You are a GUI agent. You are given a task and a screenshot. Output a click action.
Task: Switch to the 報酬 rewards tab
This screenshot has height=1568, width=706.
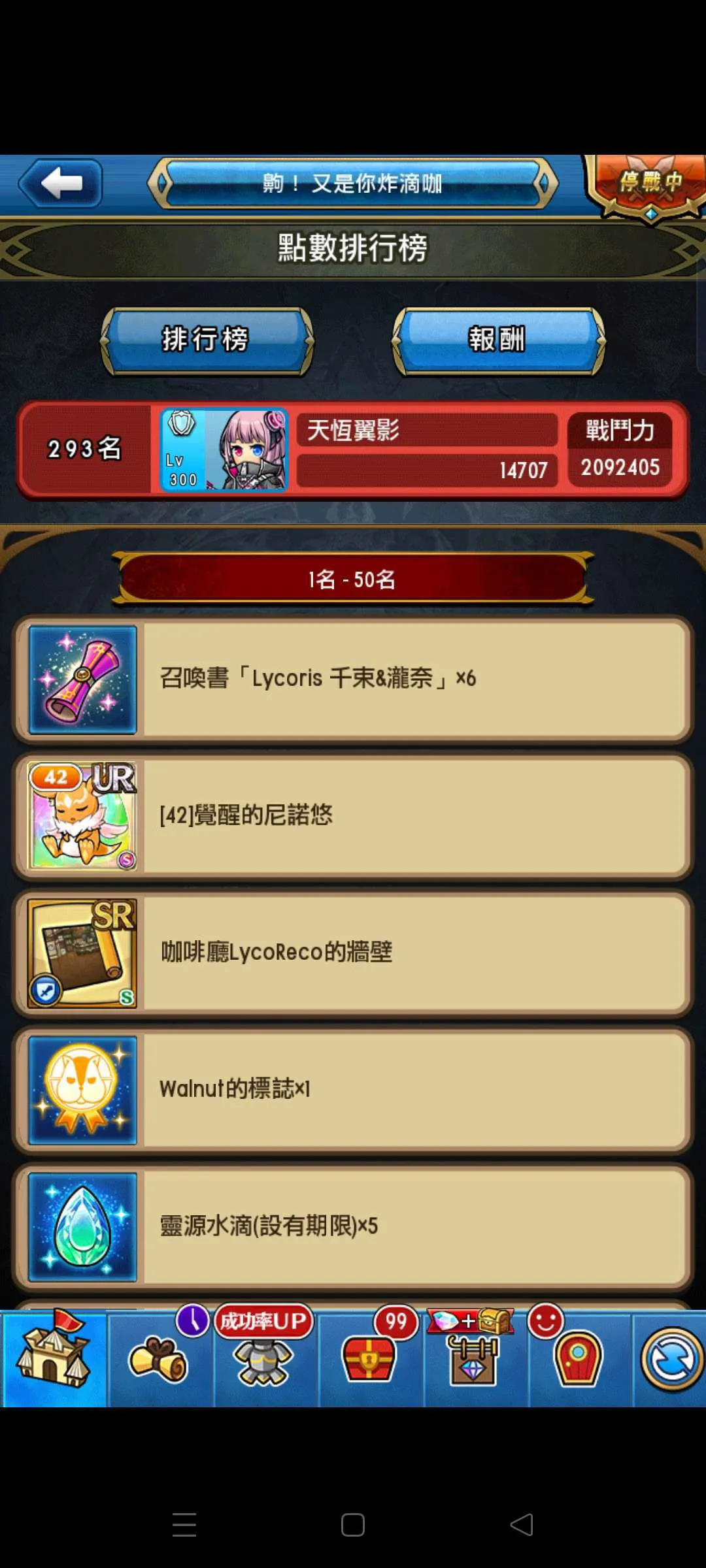click(x=498, y=340)
